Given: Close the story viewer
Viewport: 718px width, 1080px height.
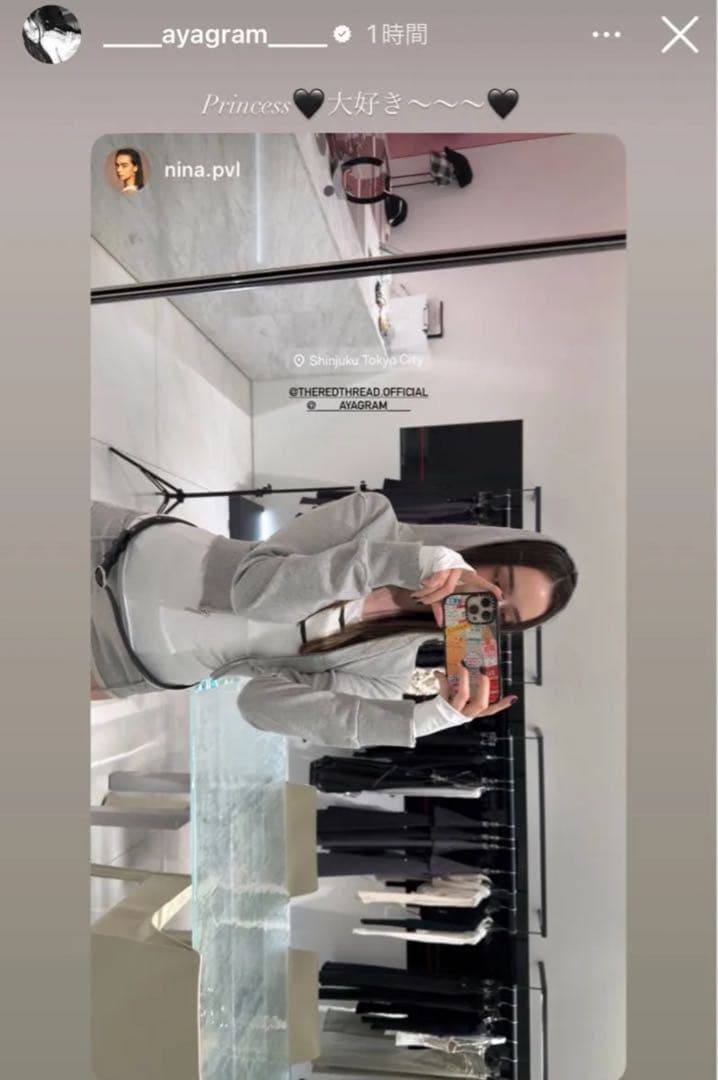Looking at the screenshot, I should (679, 35).
